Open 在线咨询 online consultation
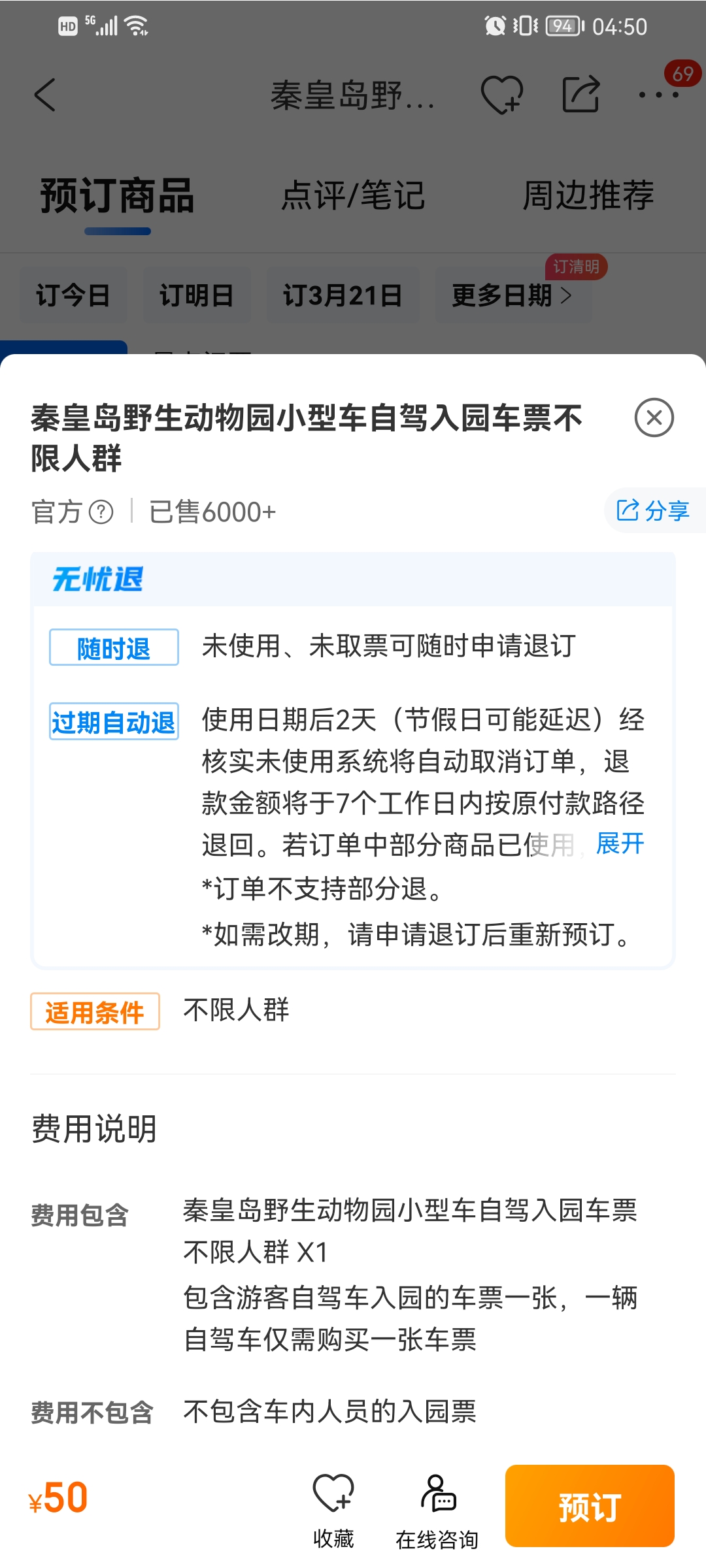Viewport: 706px width, 1568px height. 437,1511
